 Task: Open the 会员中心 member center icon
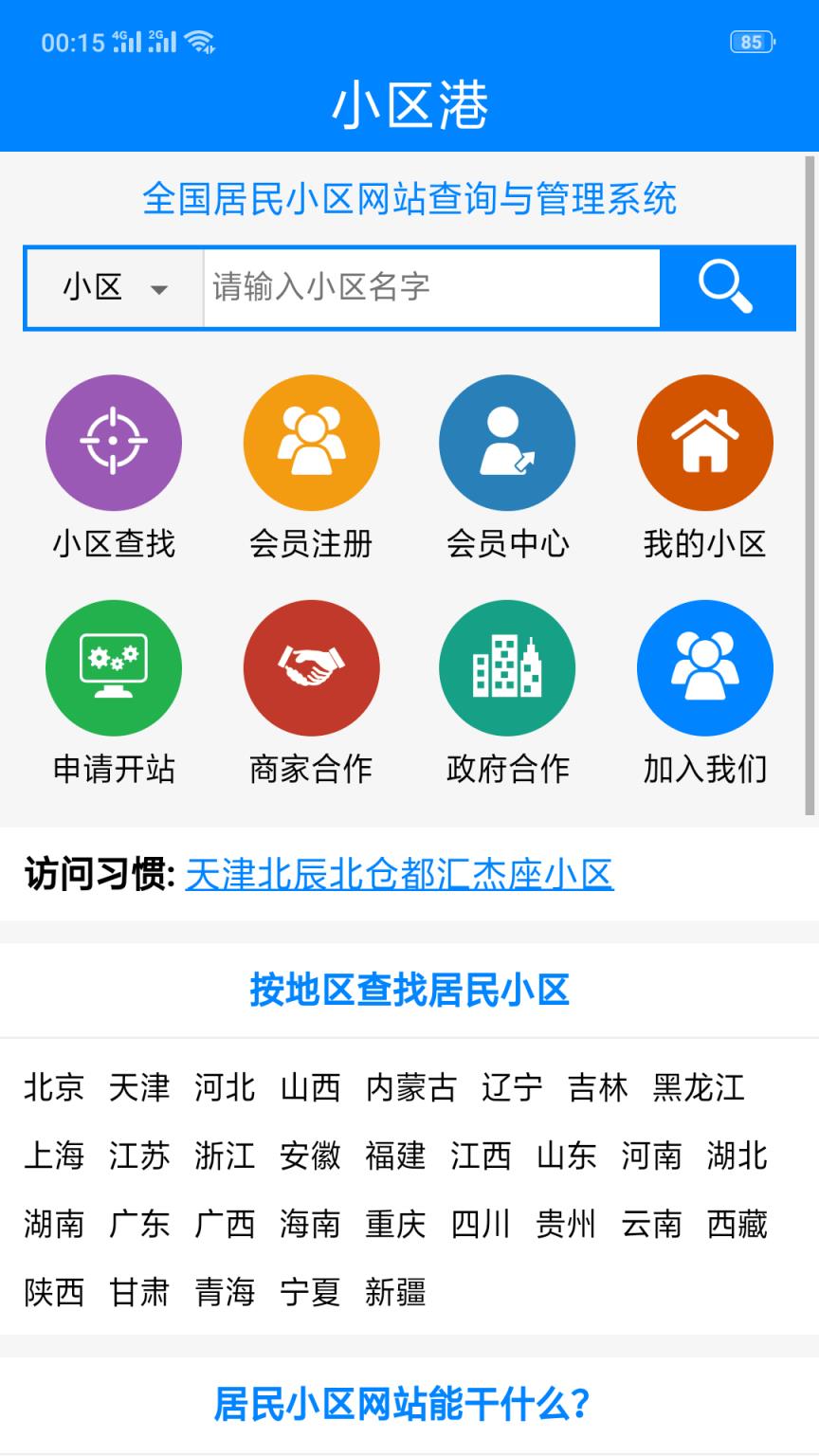508,442
